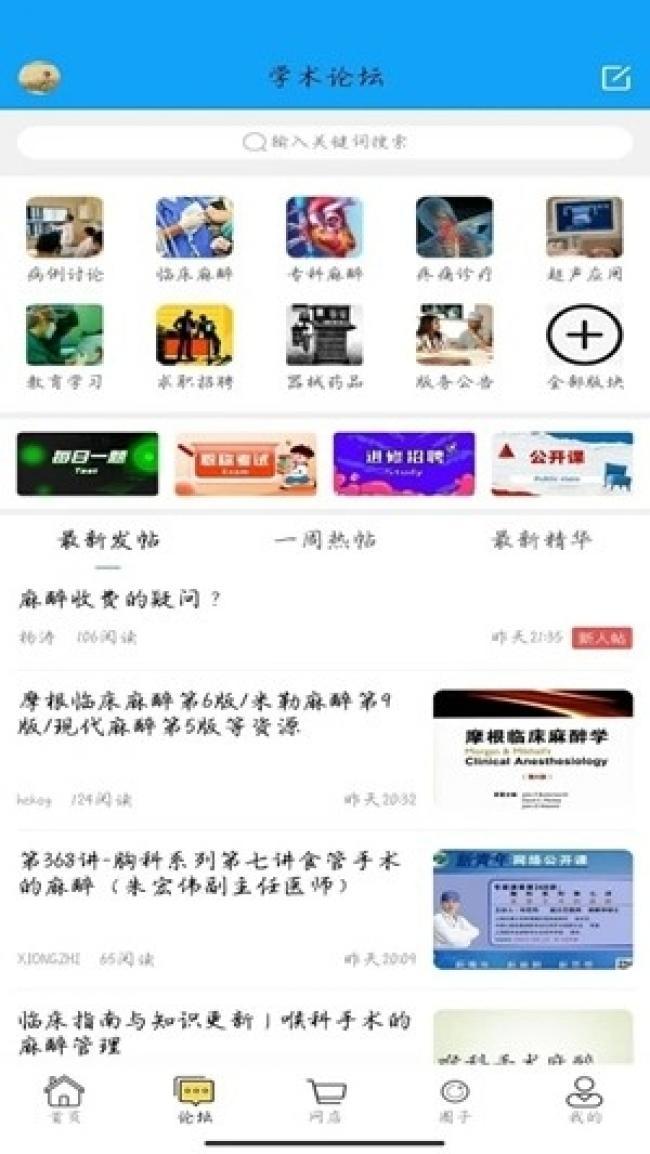Switch to the 我的 tab

point(584,1100)
